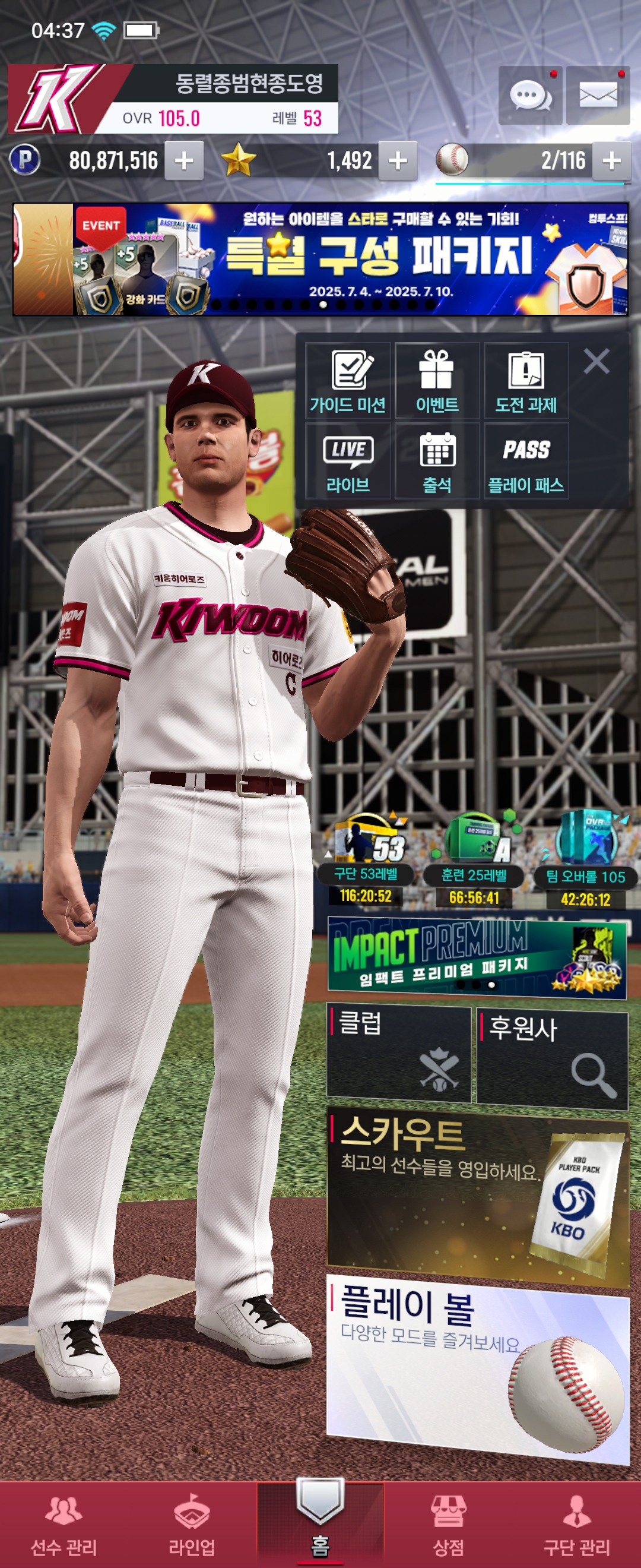Open 플레이 볼 game modes
Screen dimensions: 641x1568
click(477, 1370)
